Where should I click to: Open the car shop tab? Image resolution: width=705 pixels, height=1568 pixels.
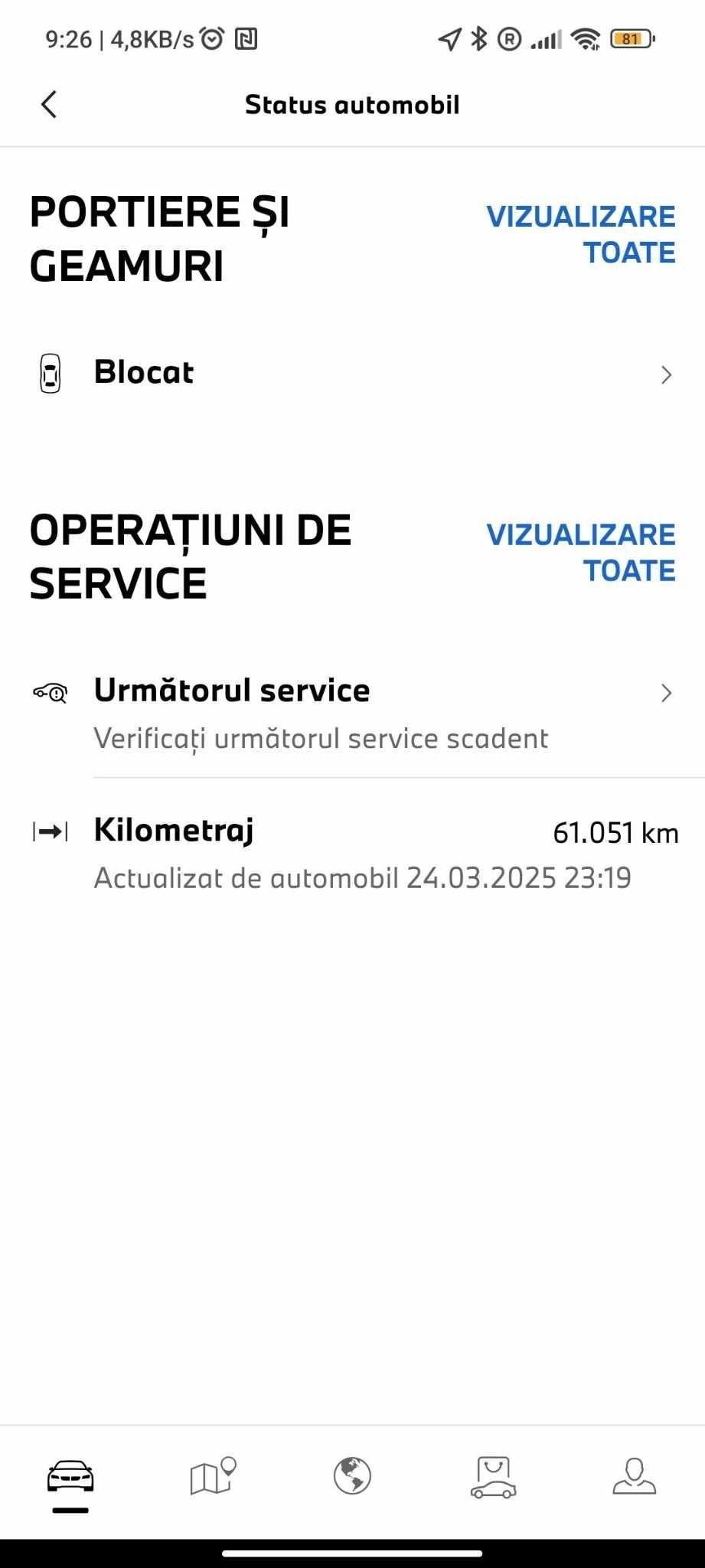pos(493,1475)
